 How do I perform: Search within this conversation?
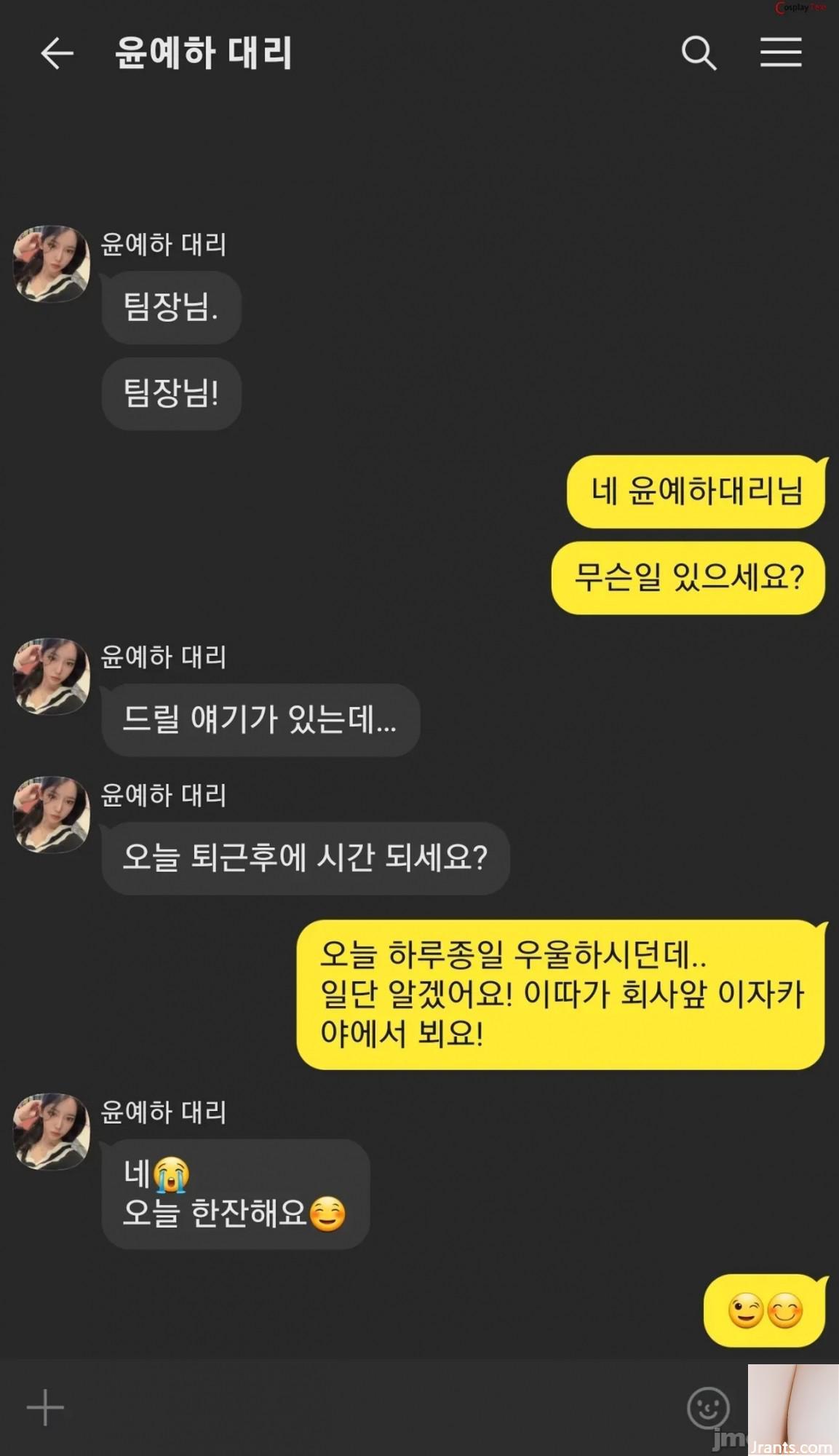tap(699, 53)
